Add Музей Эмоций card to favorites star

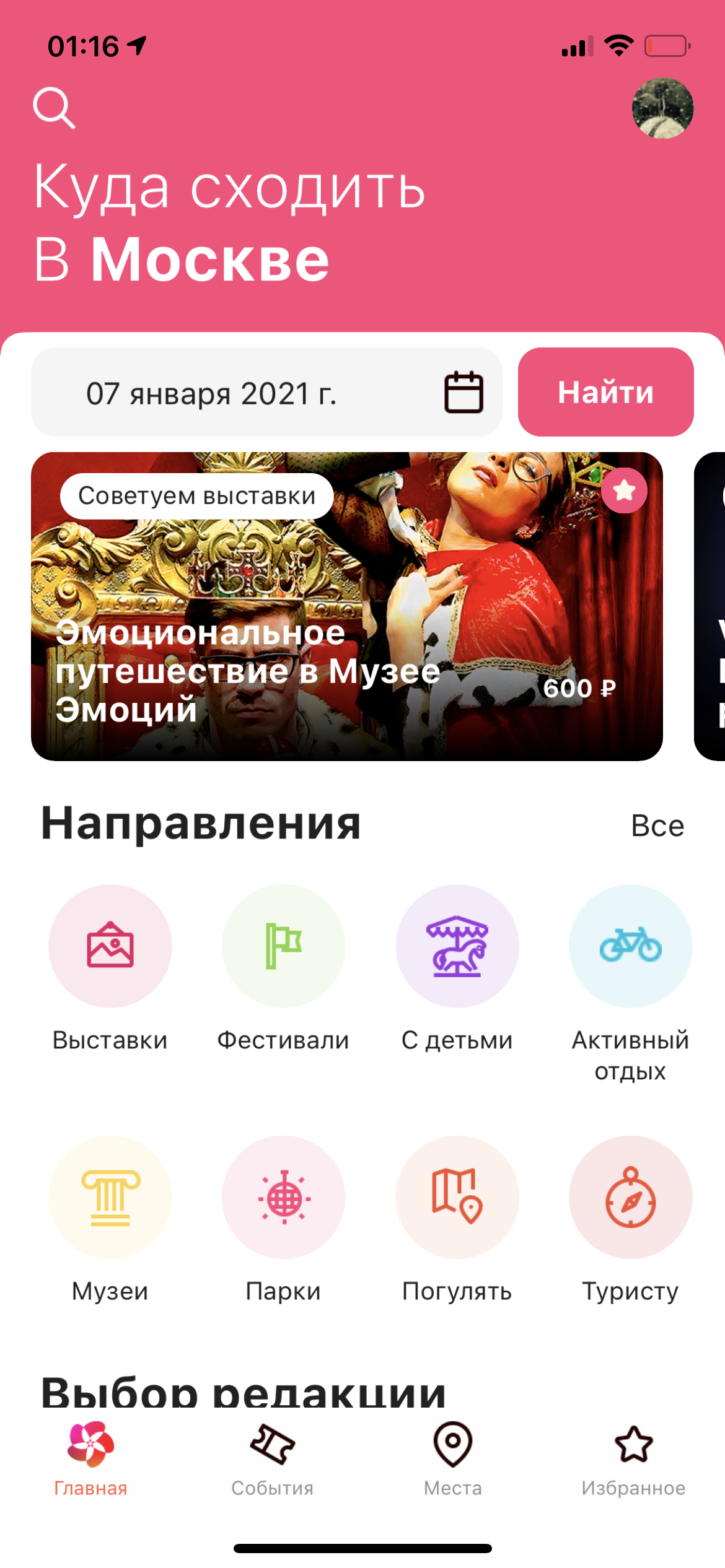coord(624,491)
